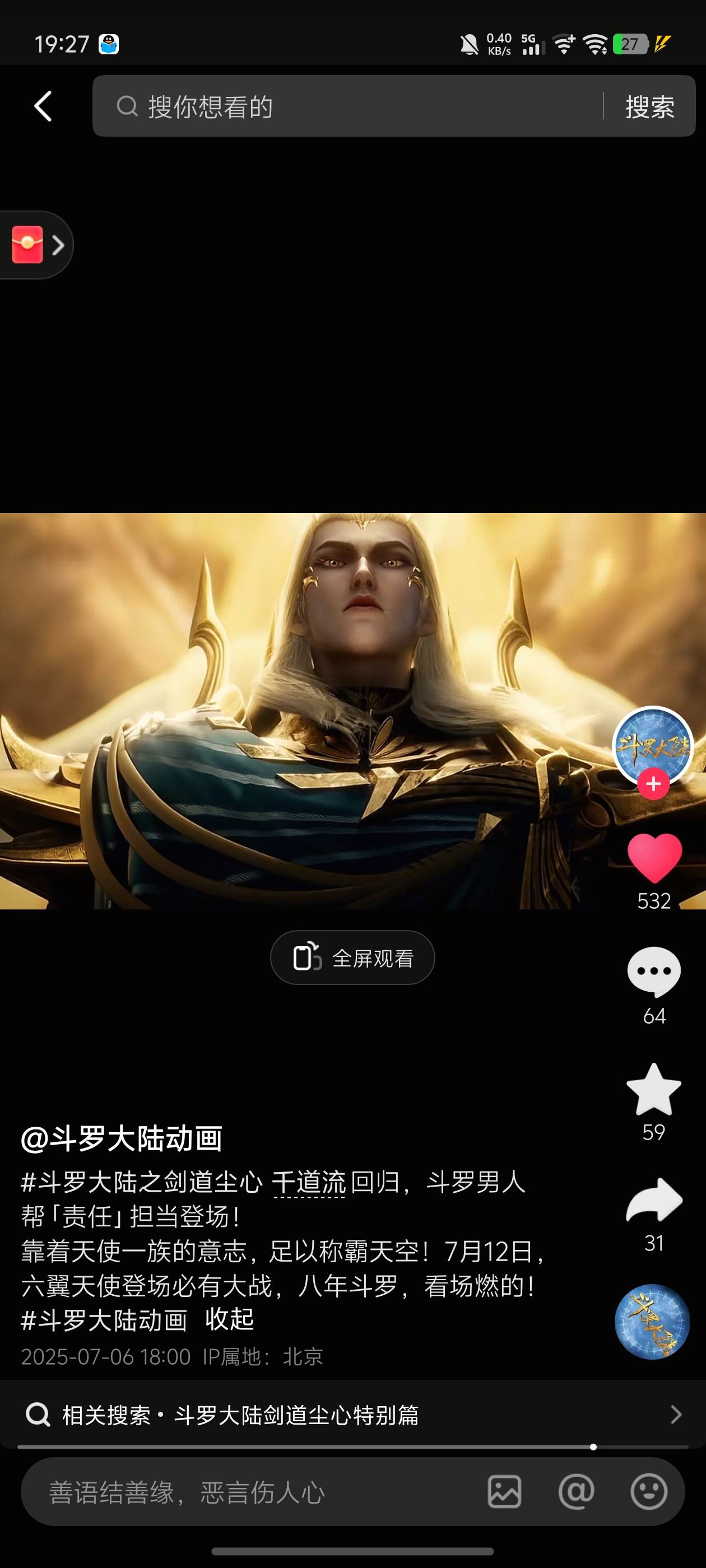The image size is (706, 1568).
Task: Share the video using the arrow icon
Action: 654,1201
